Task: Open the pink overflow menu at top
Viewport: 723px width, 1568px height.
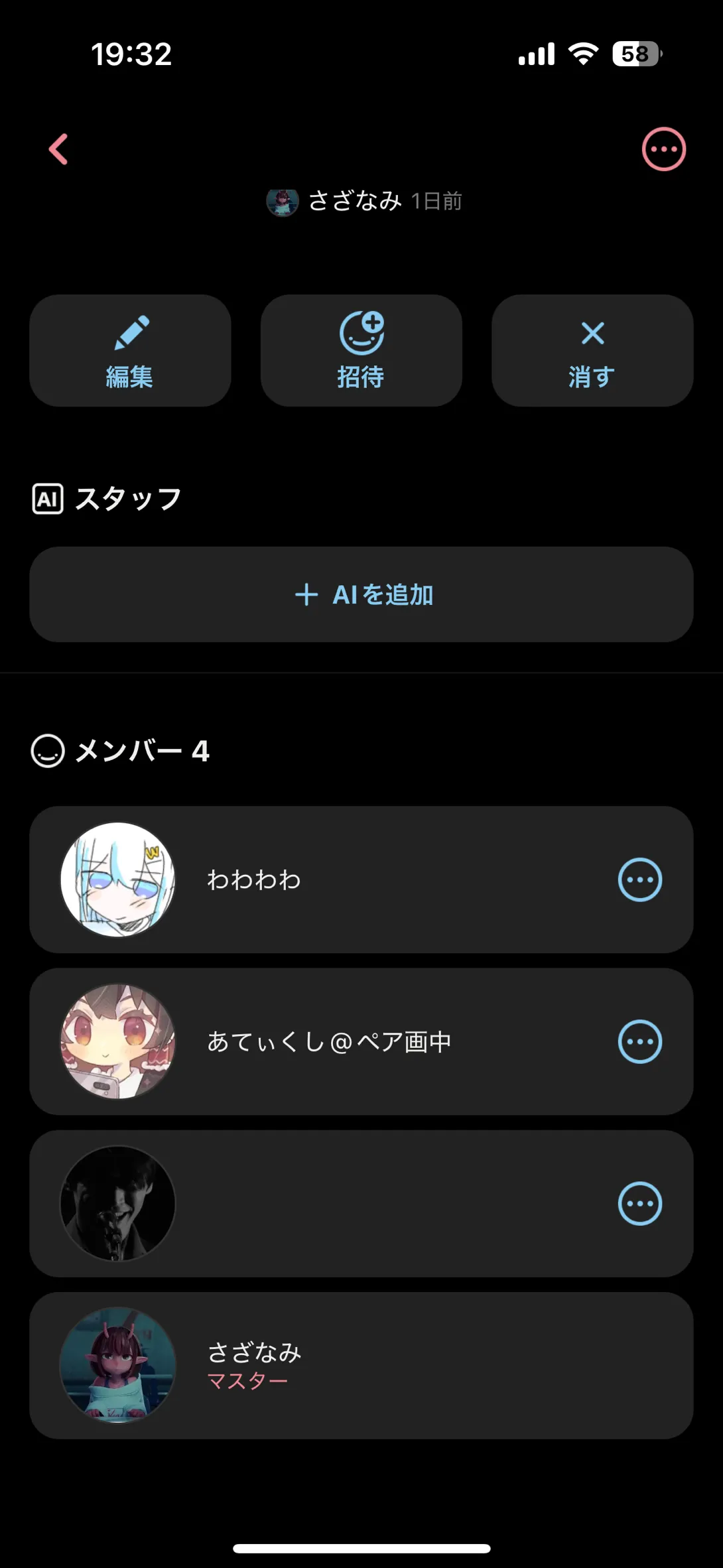Action: click(x=663, y=149)
